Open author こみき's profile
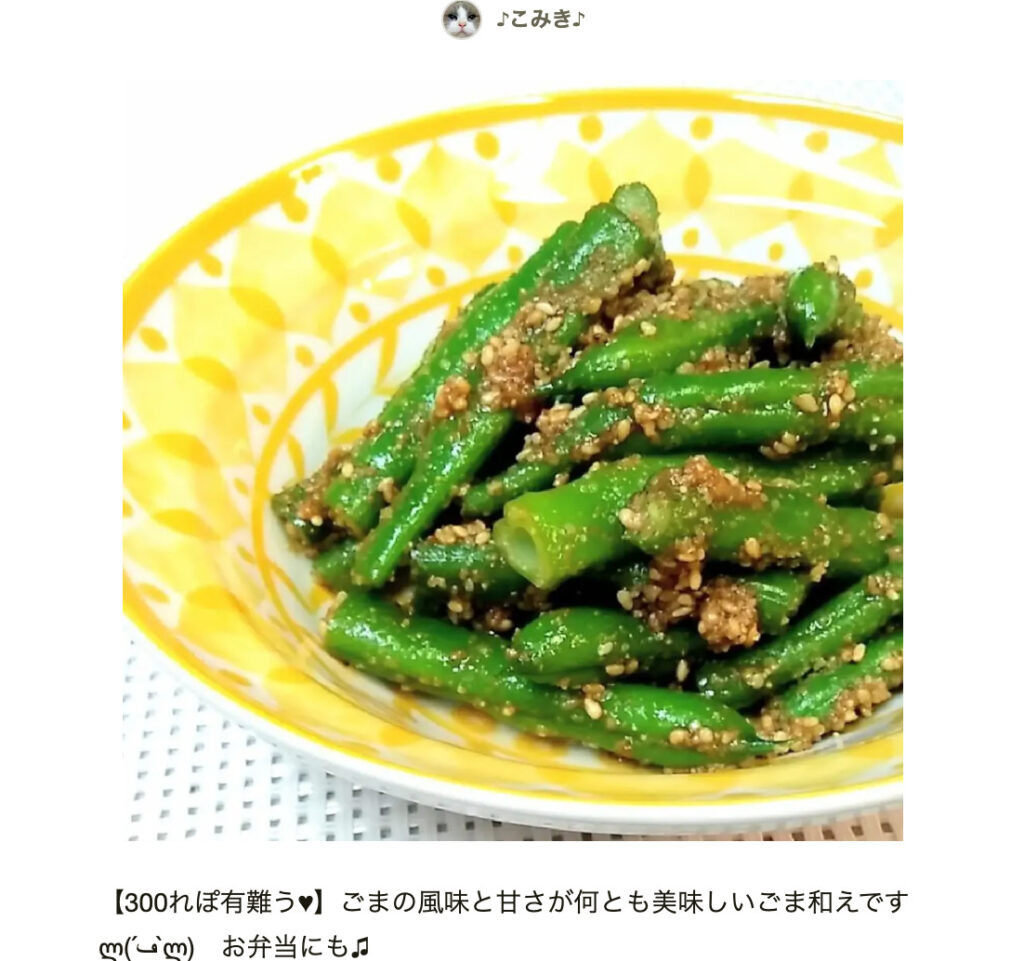1024x961 pixels. point(538,20)
